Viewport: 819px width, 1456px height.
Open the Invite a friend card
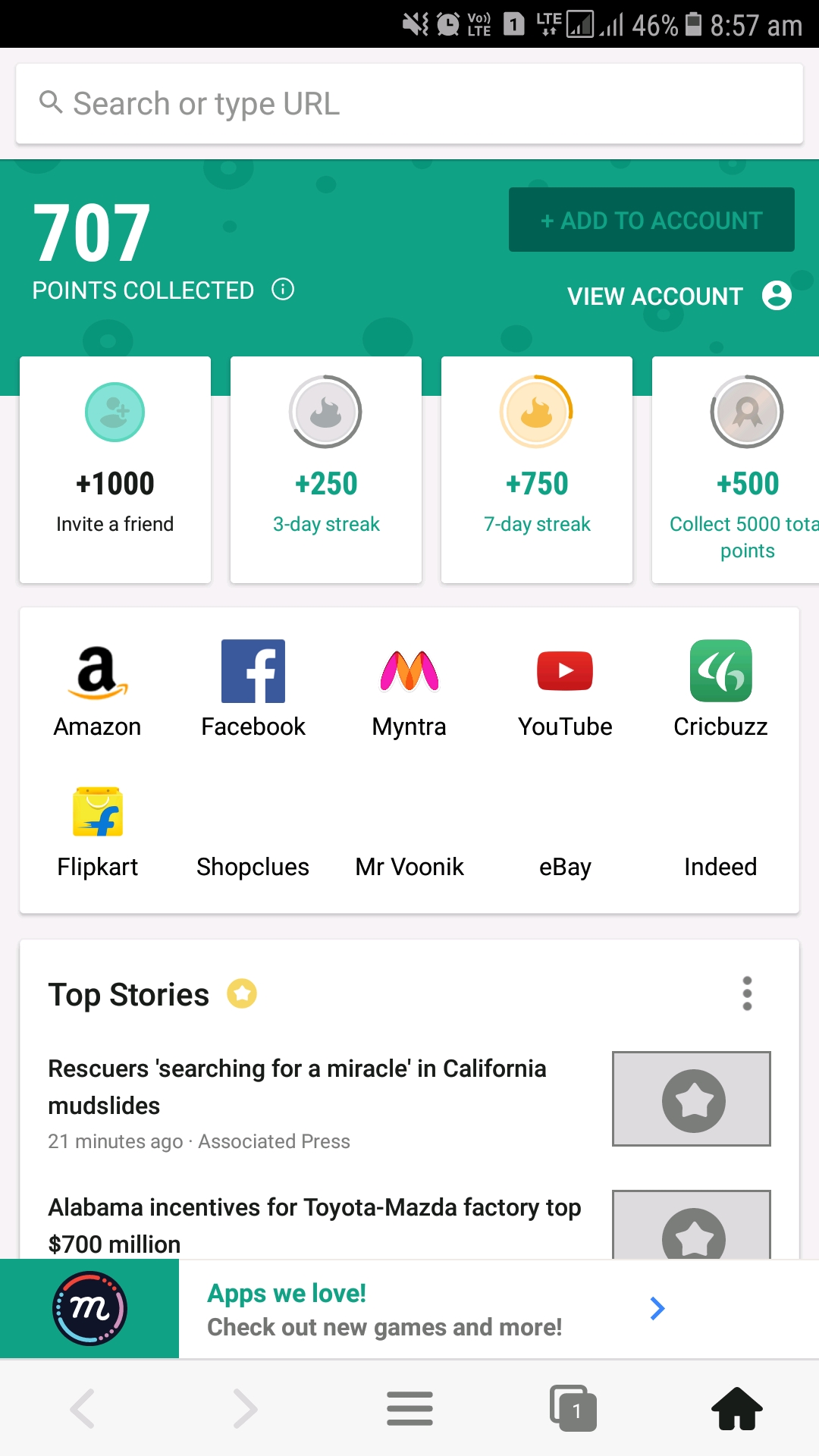pyautogui.click(x=115, y=469)
